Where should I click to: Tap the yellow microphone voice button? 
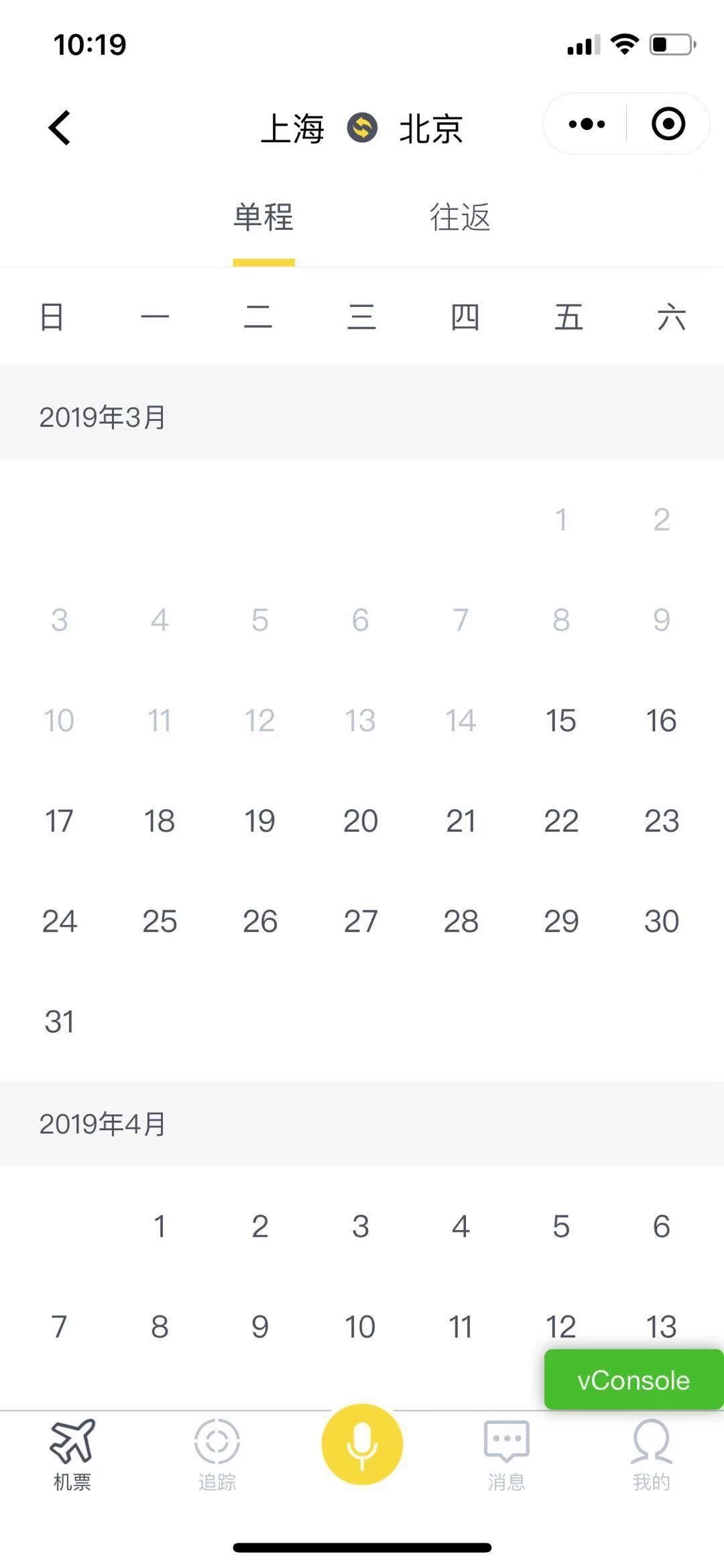[x=362, y=1444]
